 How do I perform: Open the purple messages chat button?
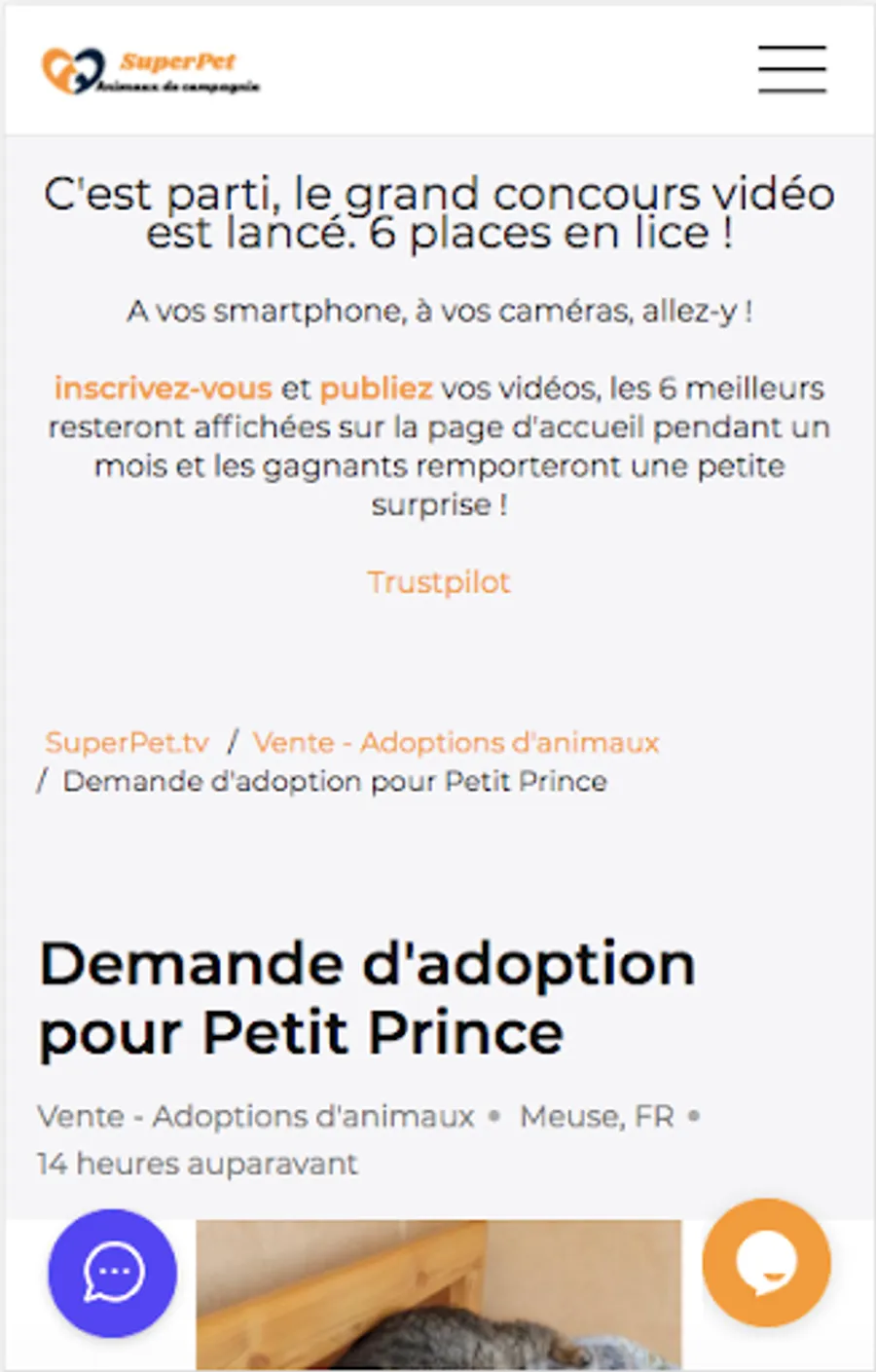click(x=113, y=1273)
